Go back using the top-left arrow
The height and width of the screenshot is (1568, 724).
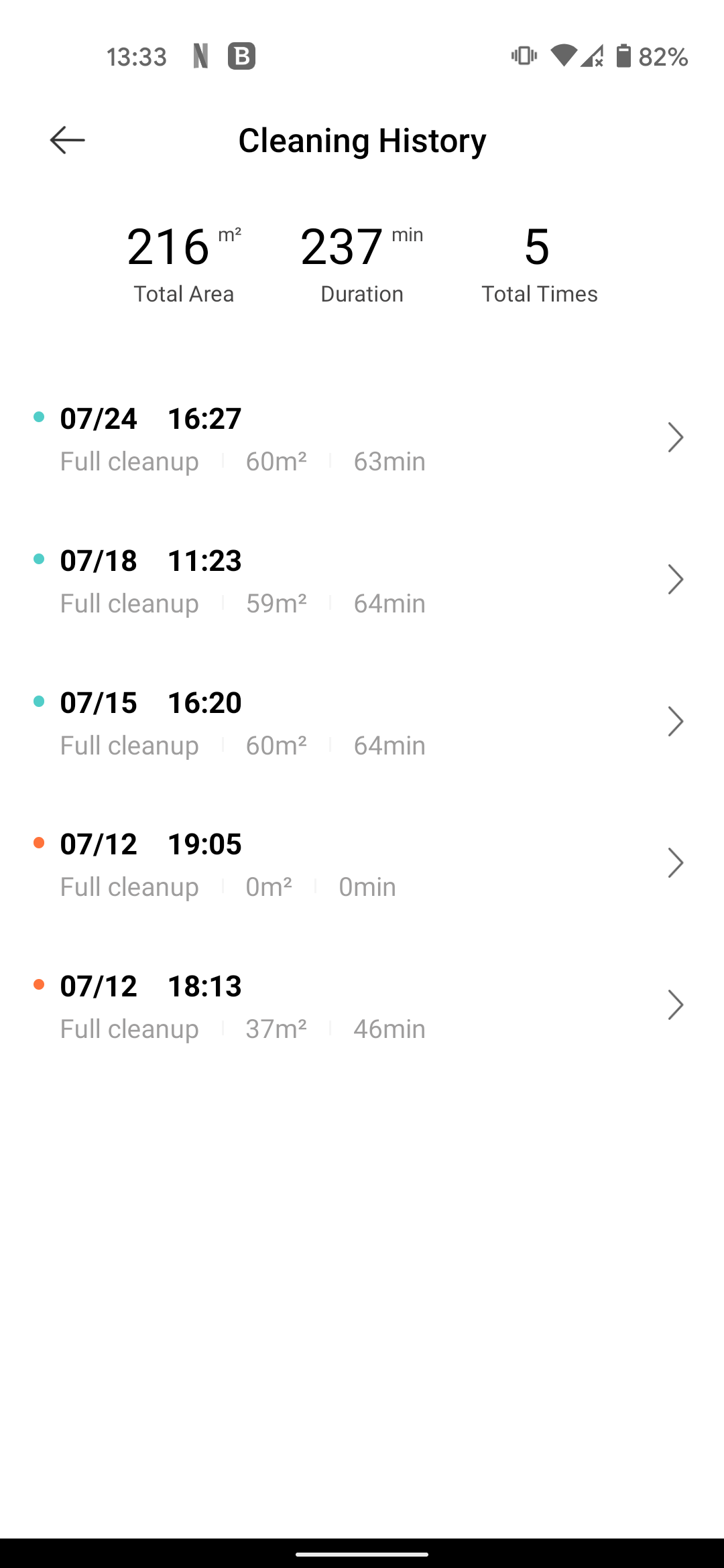point(67,140)
